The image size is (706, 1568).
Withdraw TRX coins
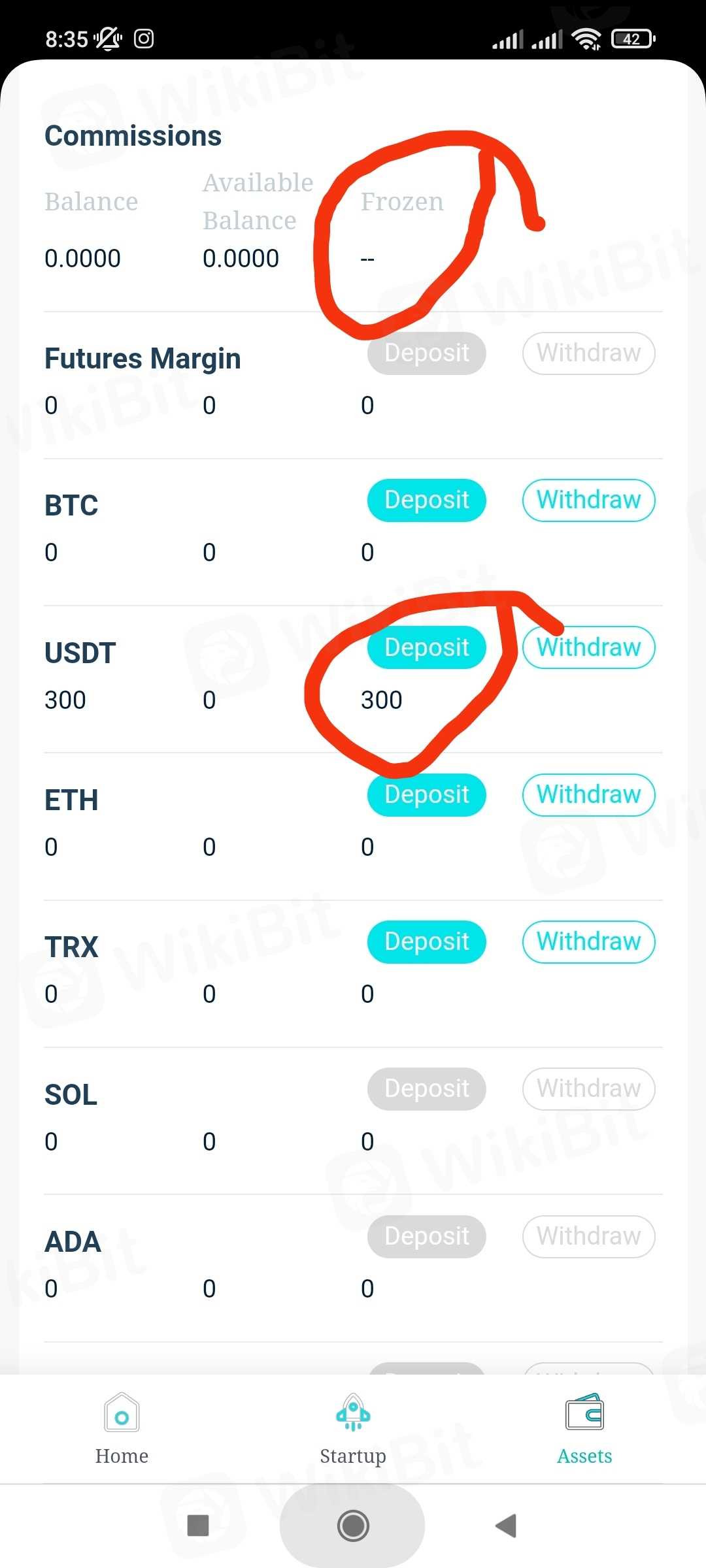click(588, 941)
